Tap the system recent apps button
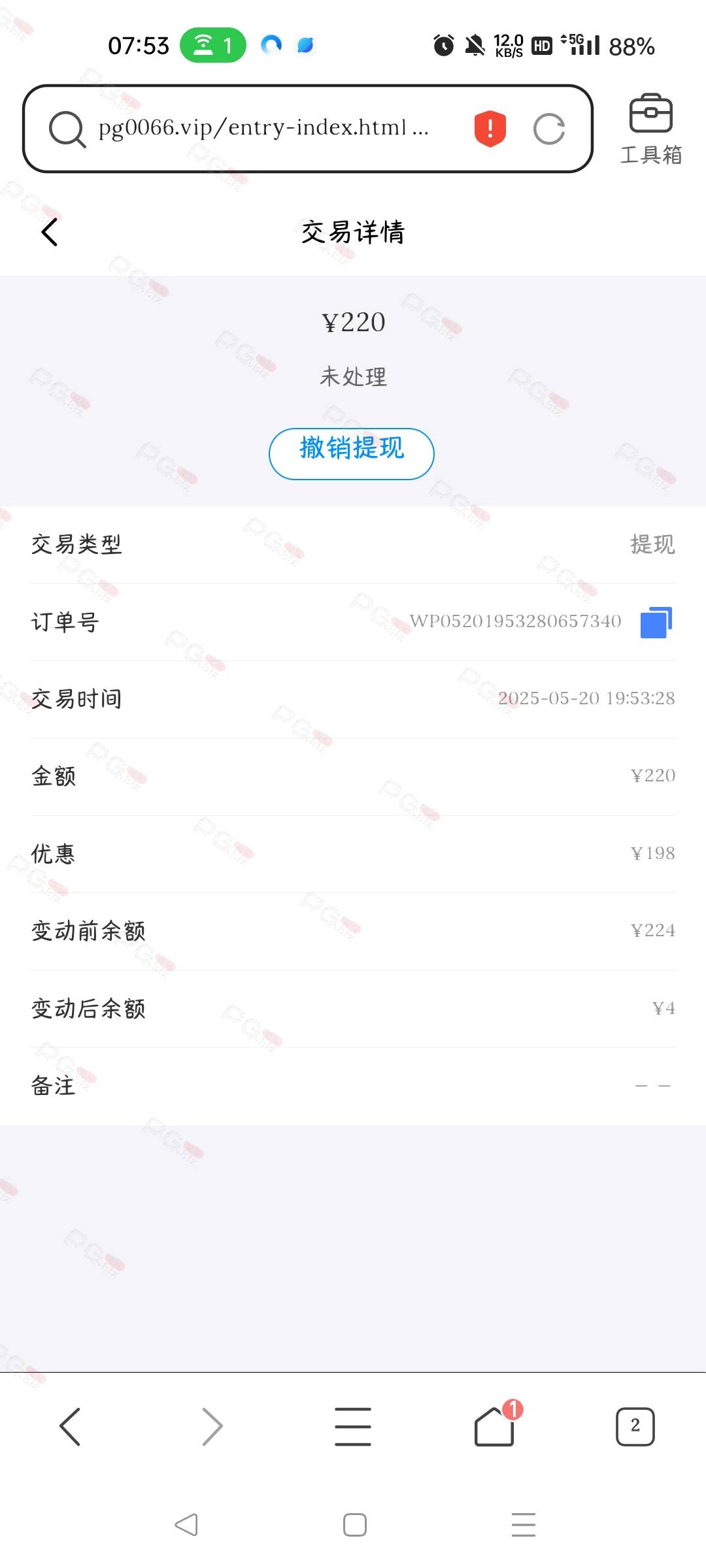This screenshot has height=1568, width=706. (524, 1524)
